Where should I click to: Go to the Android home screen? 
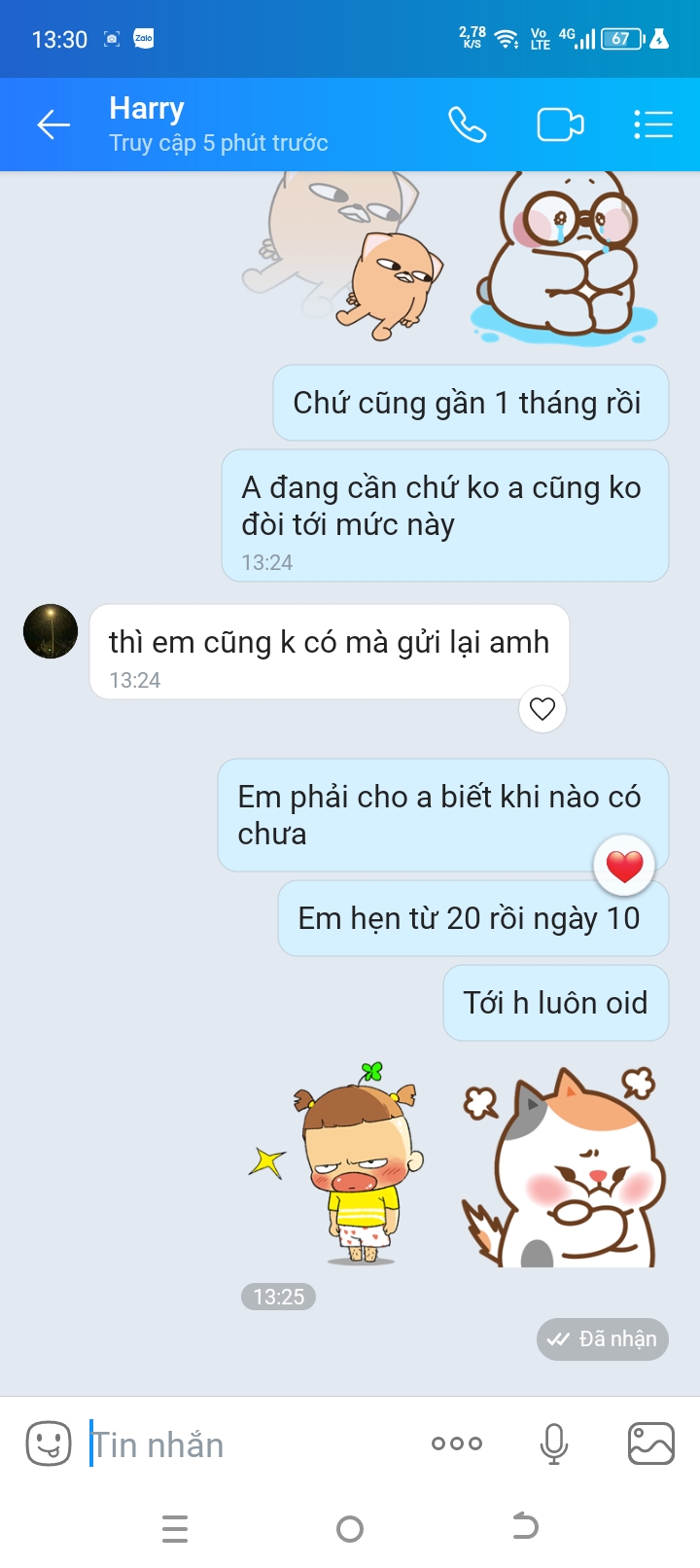pyautogui.click(x=350, y=1529)
